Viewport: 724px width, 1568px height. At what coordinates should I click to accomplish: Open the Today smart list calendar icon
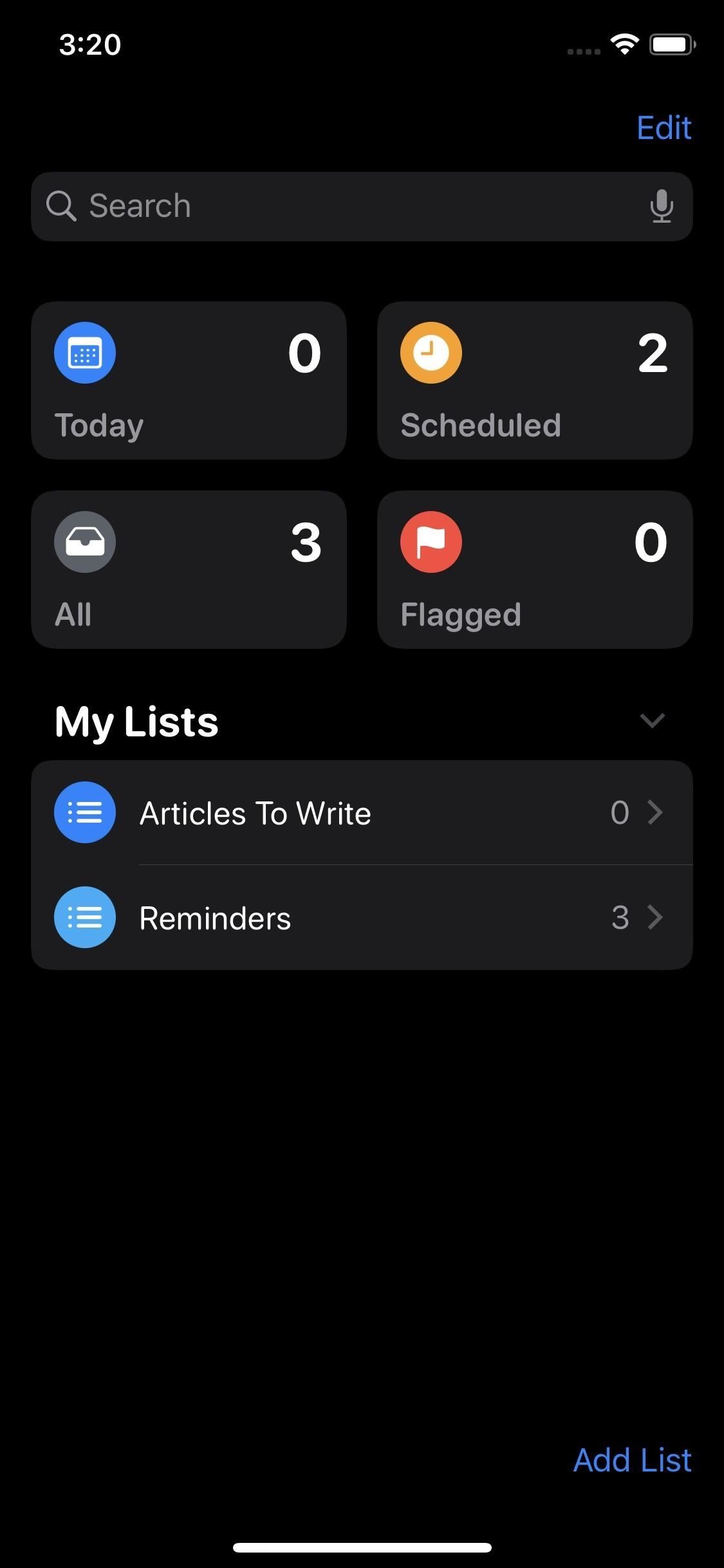point(84,352)
